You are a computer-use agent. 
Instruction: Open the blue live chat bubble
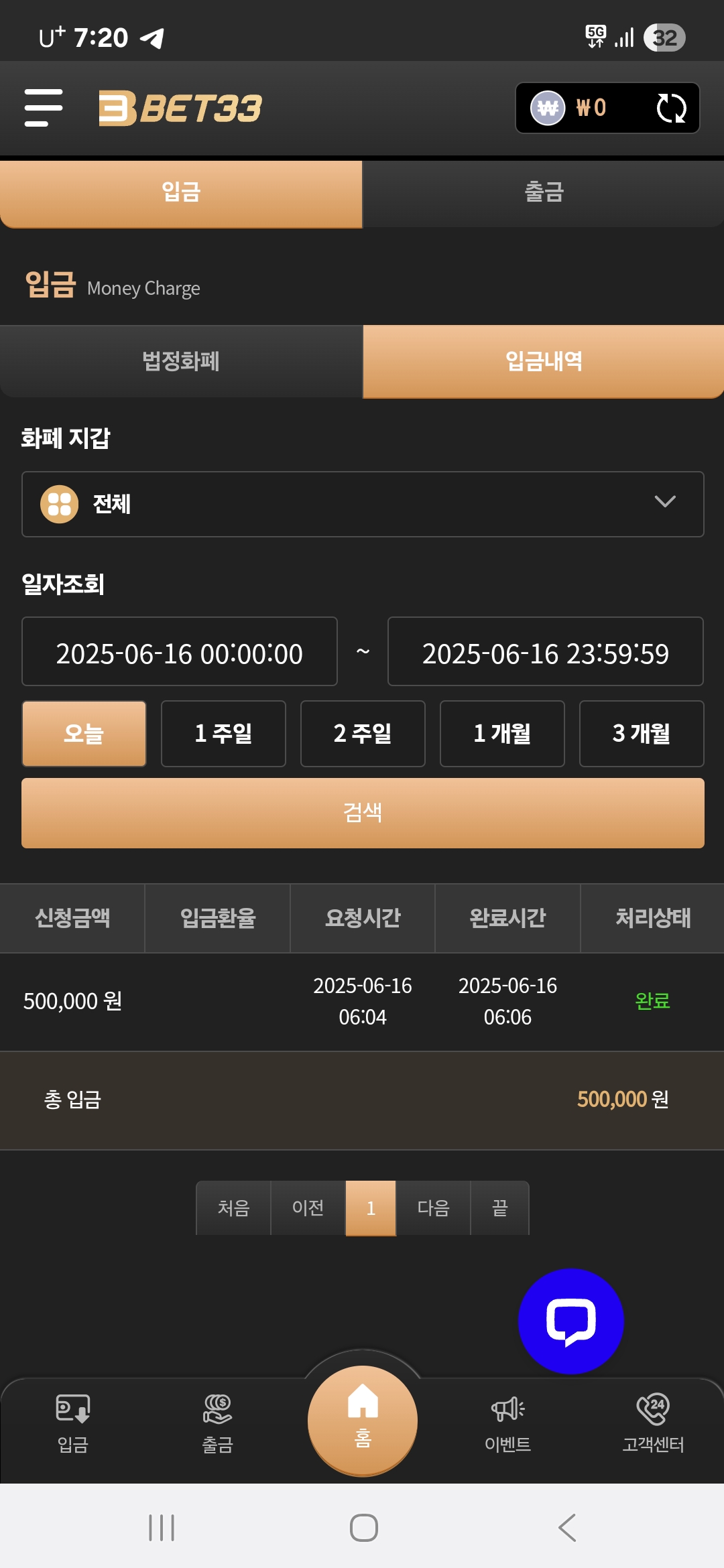click(x=570, y=1321)
